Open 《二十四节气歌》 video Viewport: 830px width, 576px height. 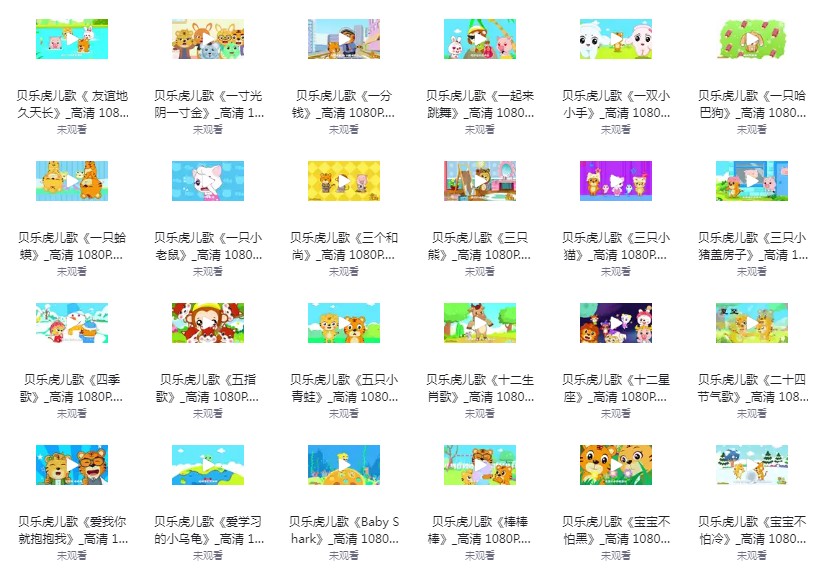(x=752, y=323)
